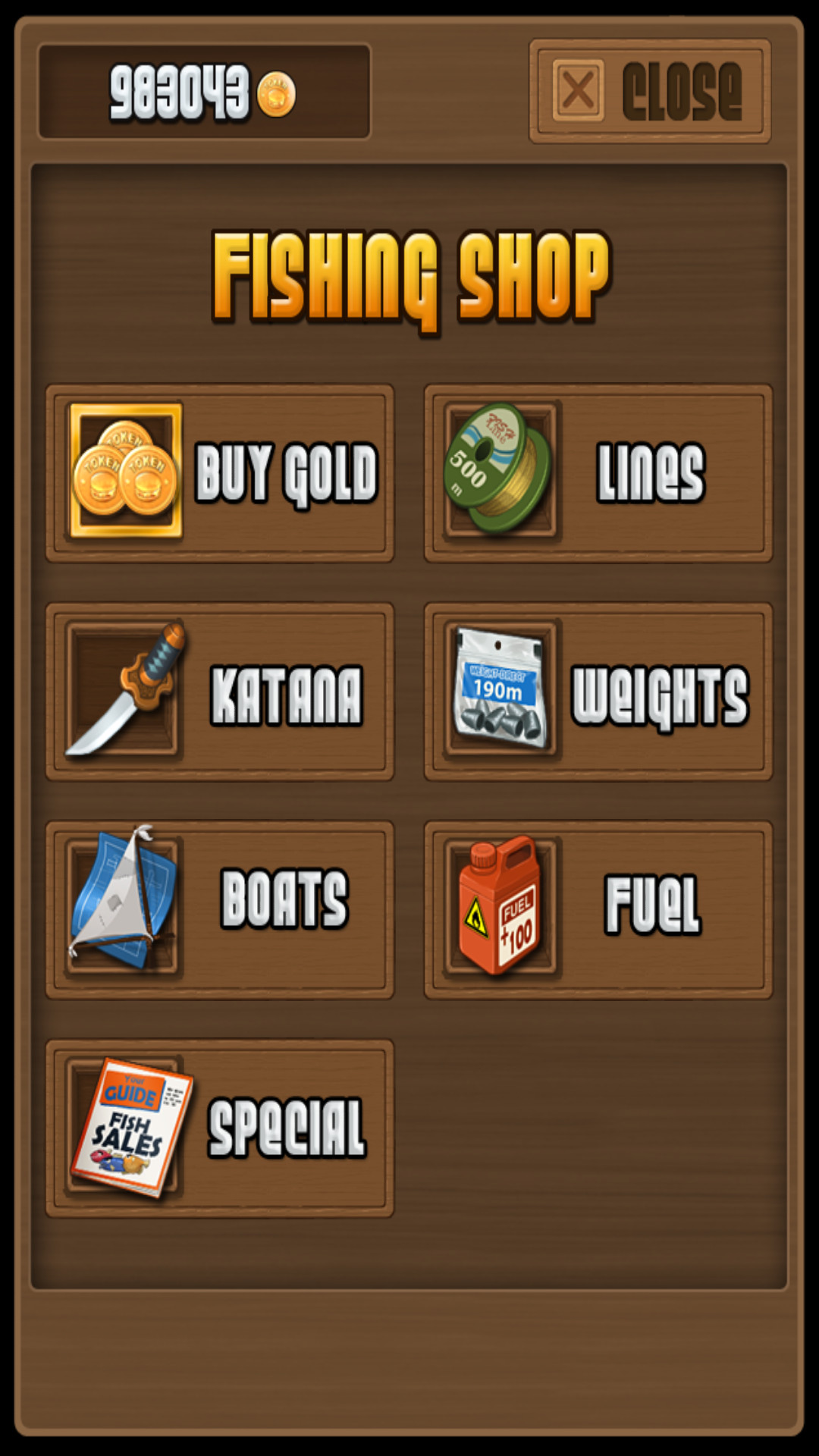
Task: Open the Special items category
Action: 220,1128
